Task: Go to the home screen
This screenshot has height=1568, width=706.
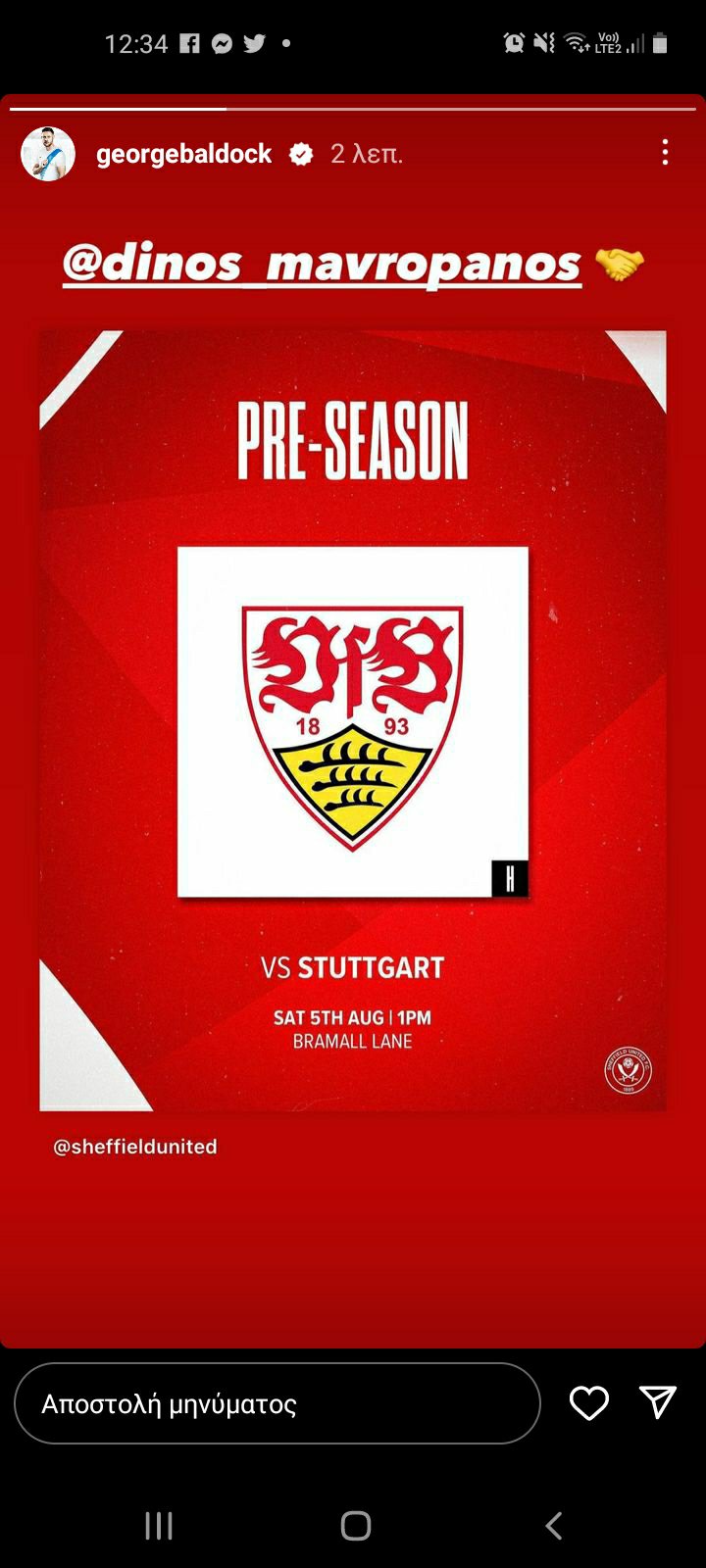Action: (355, 1525)
